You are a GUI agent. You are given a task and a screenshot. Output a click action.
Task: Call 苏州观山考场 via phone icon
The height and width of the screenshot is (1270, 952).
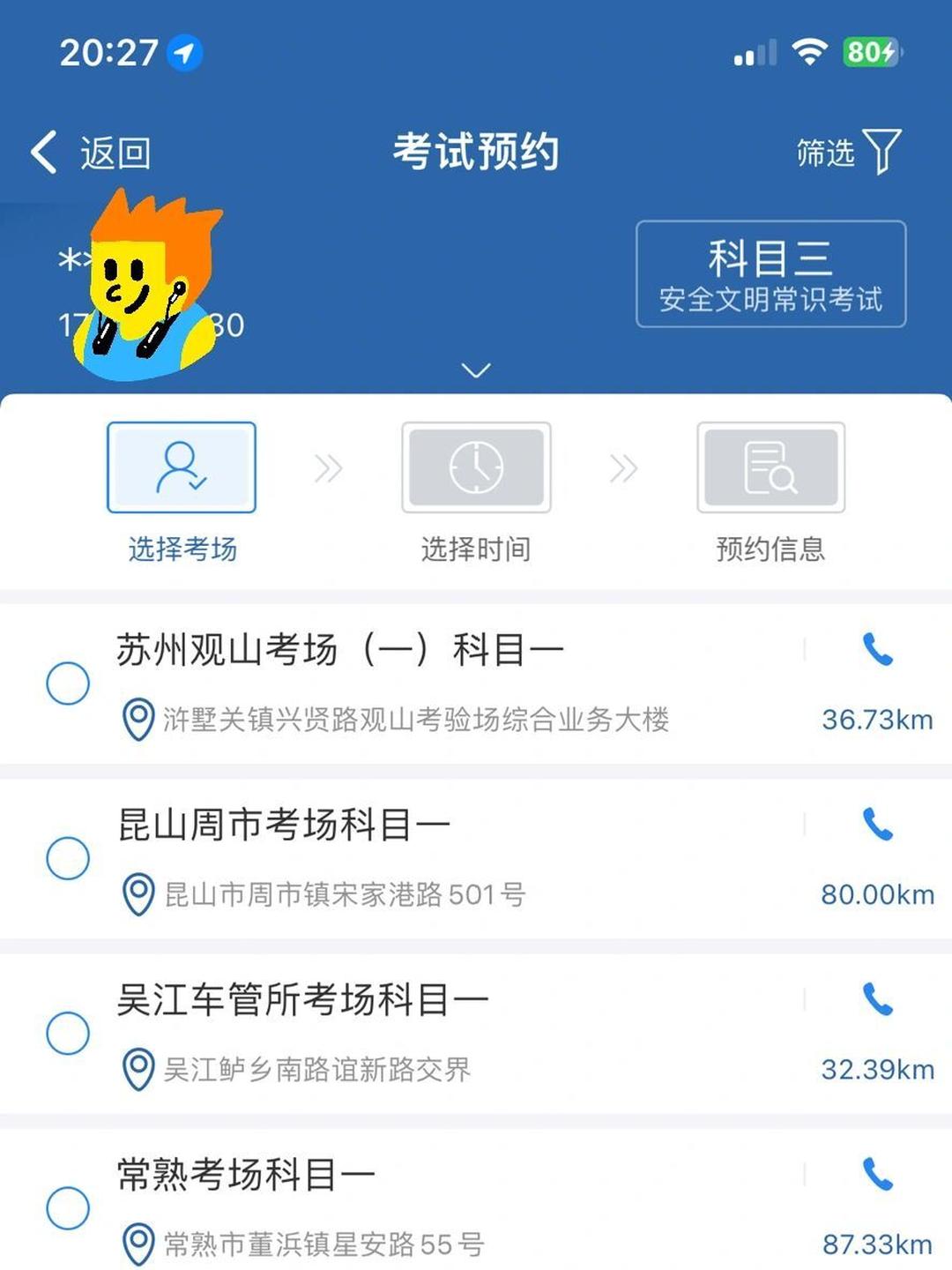[877, 650]
